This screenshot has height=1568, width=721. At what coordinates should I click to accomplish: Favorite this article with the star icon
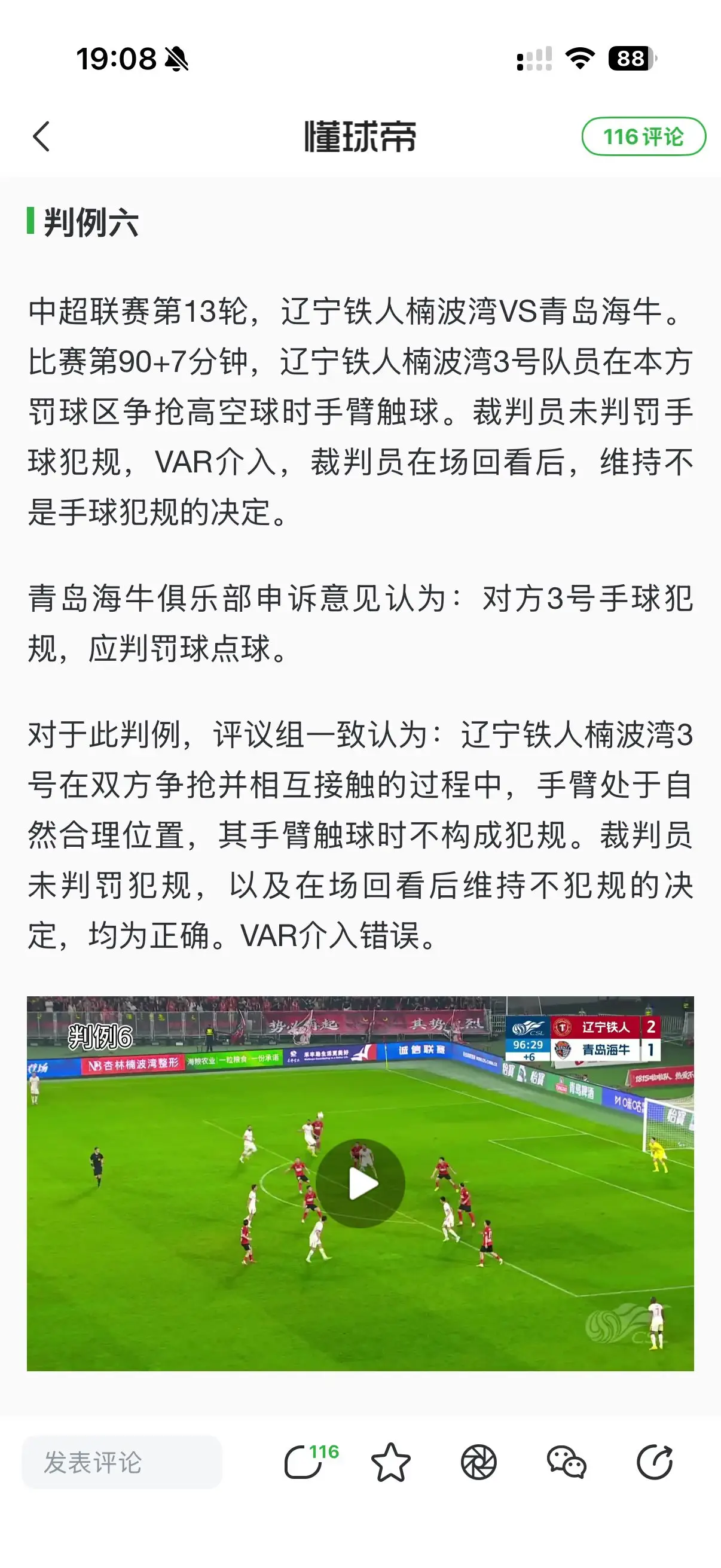pos(390,1462)
